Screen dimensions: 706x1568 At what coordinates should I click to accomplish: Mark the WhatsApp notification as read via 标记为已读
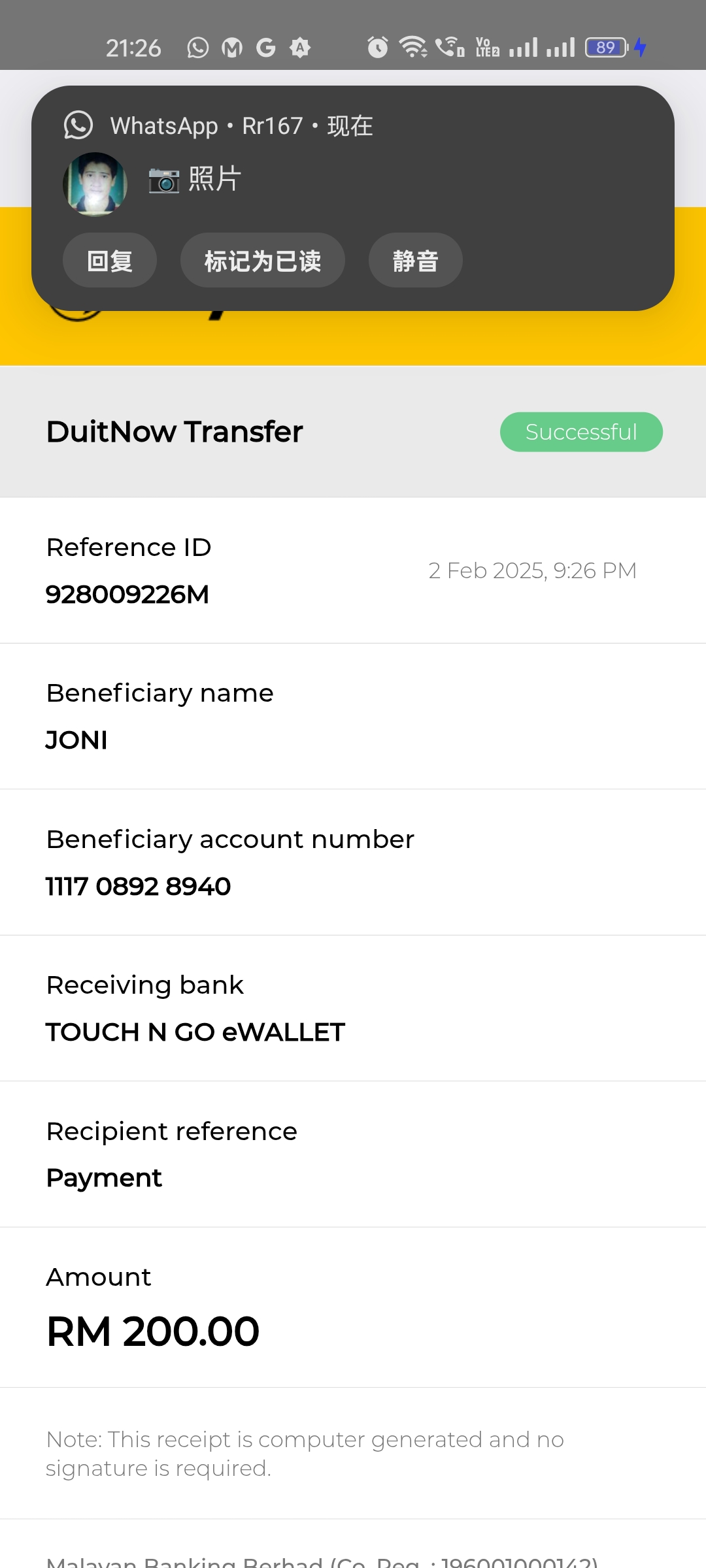[x=262, y=261]
